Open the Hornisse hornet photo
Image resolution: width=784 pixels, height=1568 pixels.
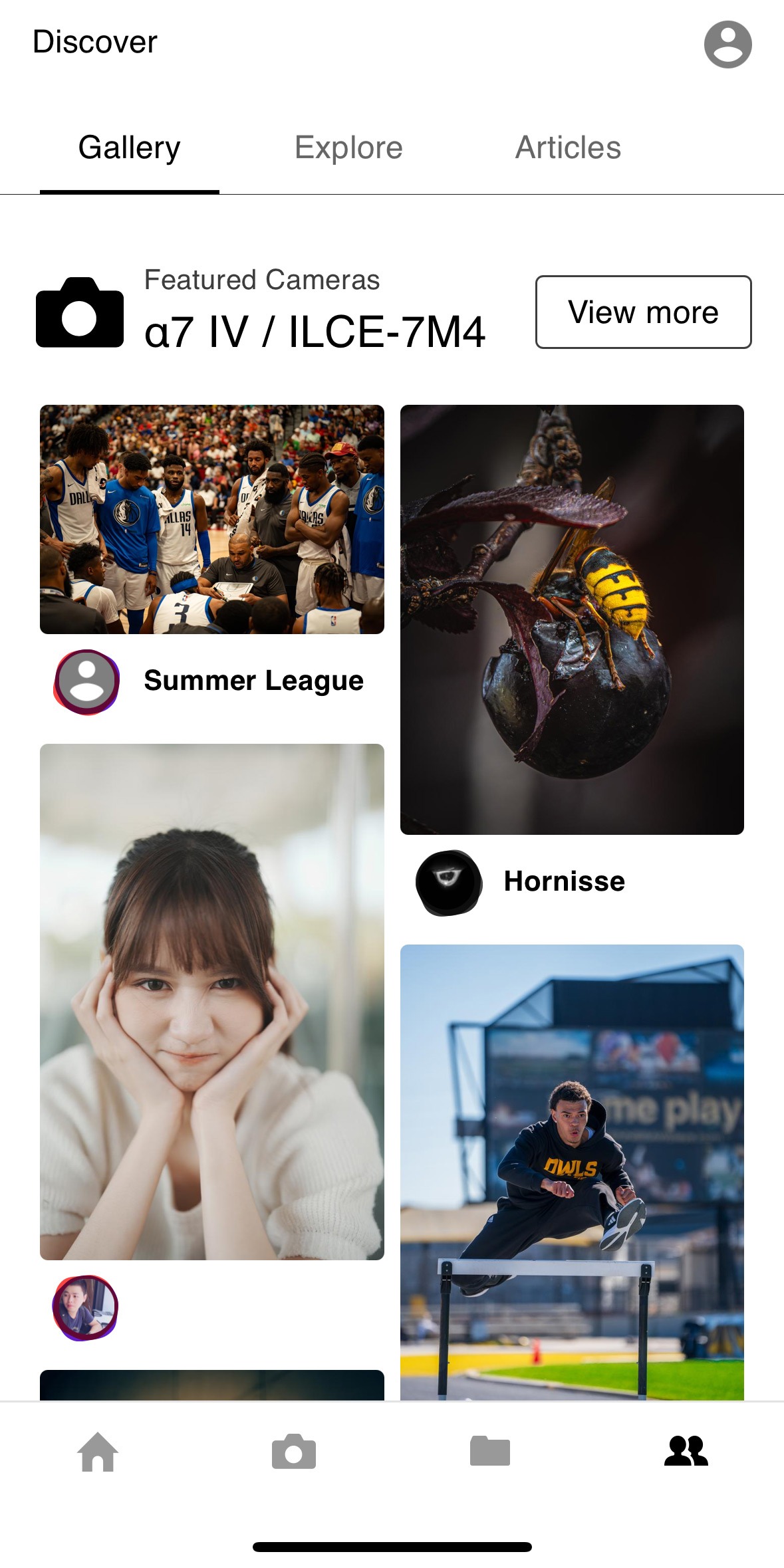[x=572, y=619]
